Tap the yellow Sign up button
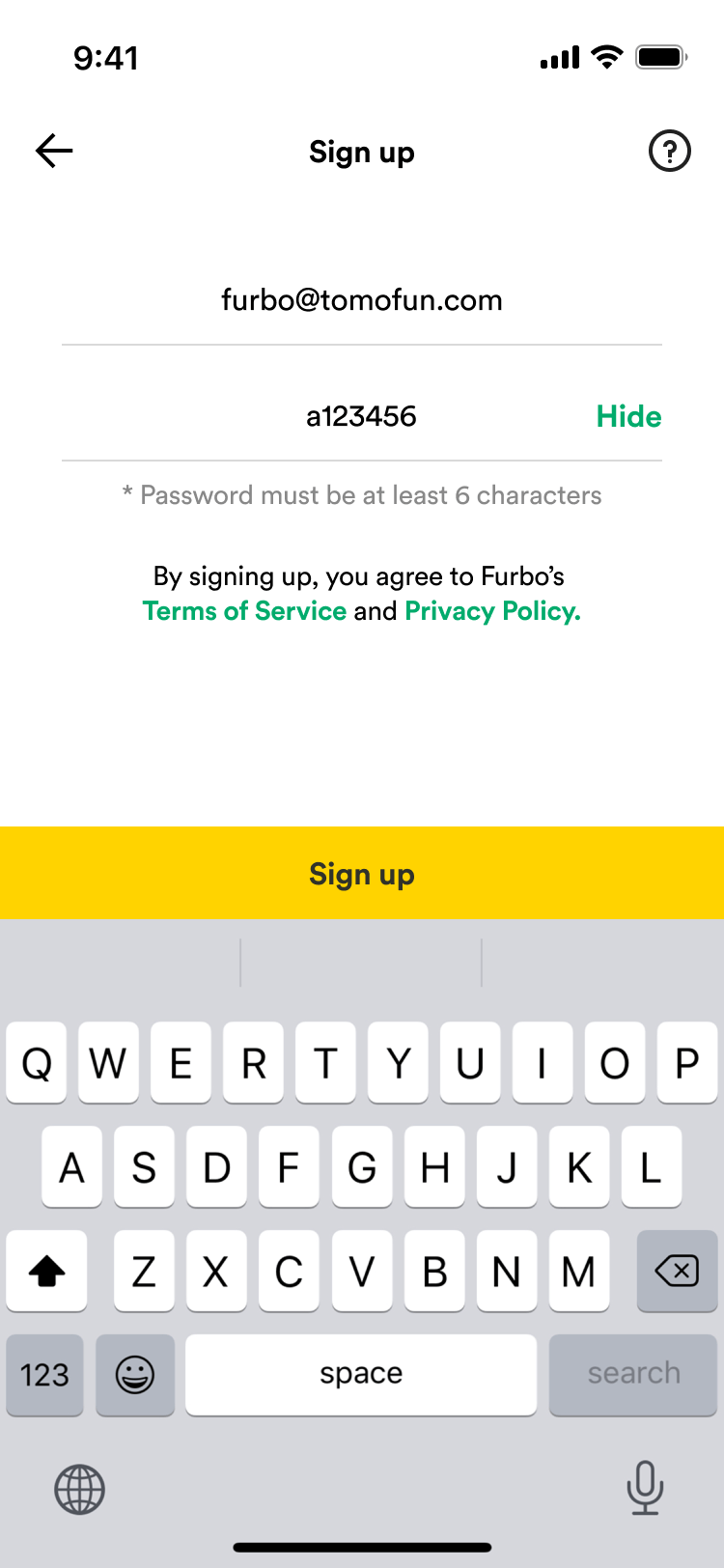724x1568 pixels. point(362,873)
